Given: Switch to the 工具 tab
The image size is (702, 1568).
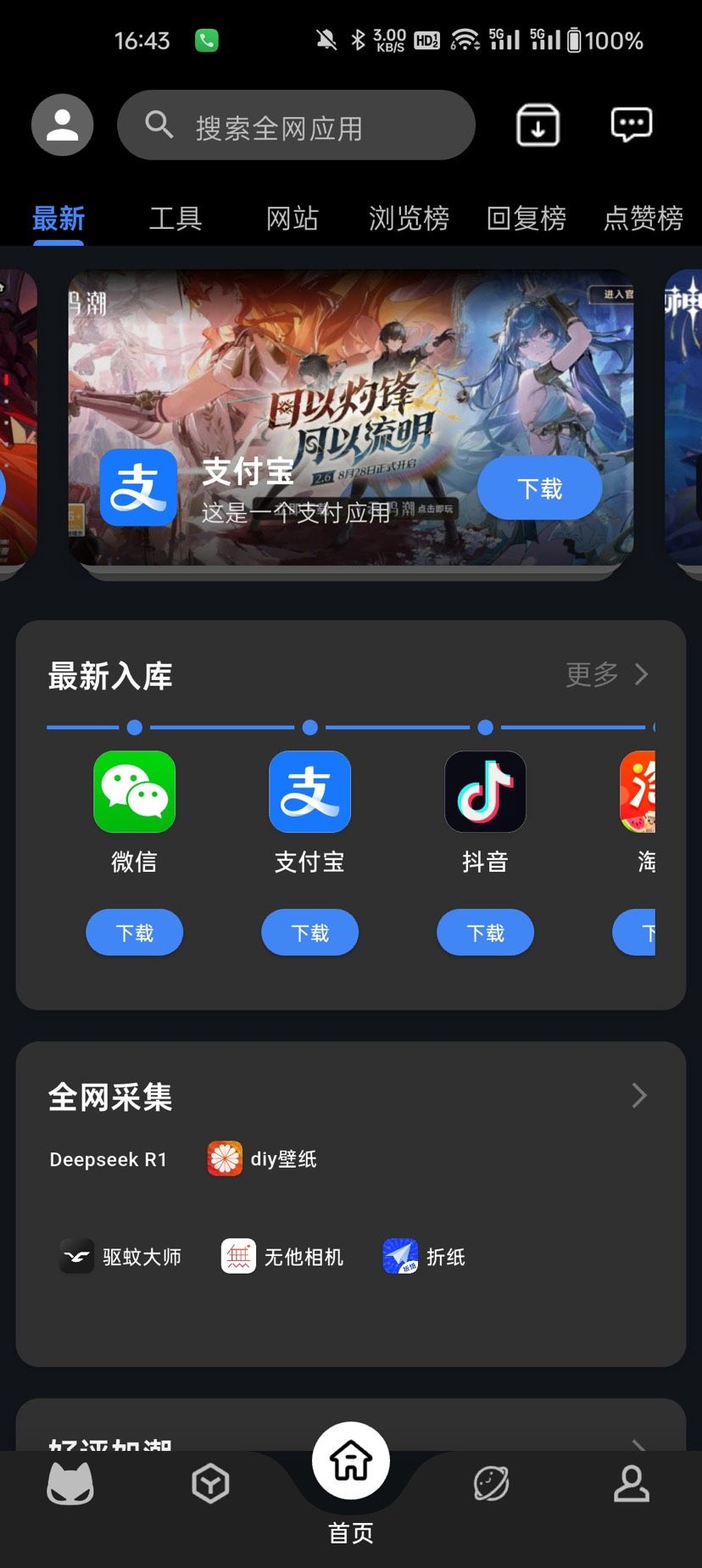Looking at the screenshot, I should pos(175,219).
